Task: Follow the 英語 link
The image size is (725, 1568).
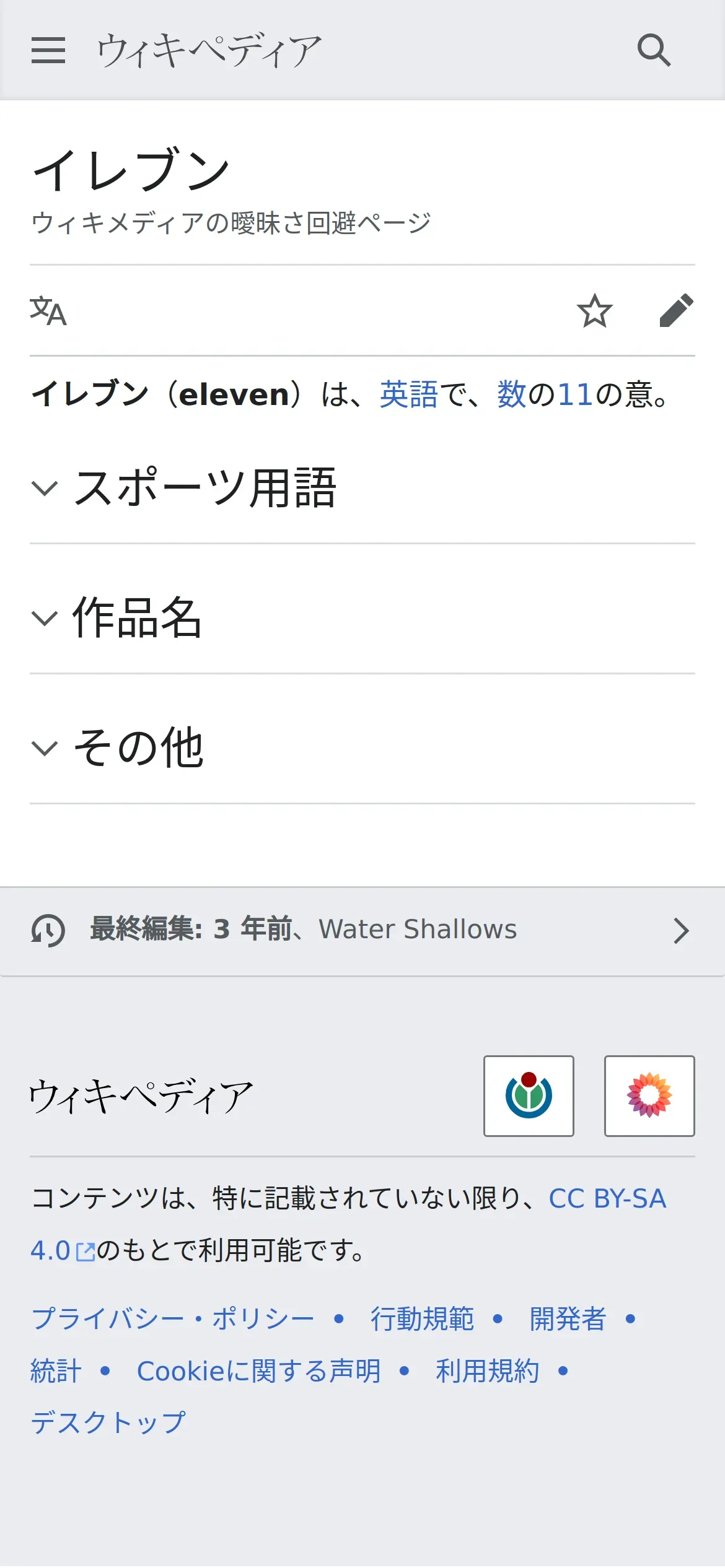Action: pos(408,394)
